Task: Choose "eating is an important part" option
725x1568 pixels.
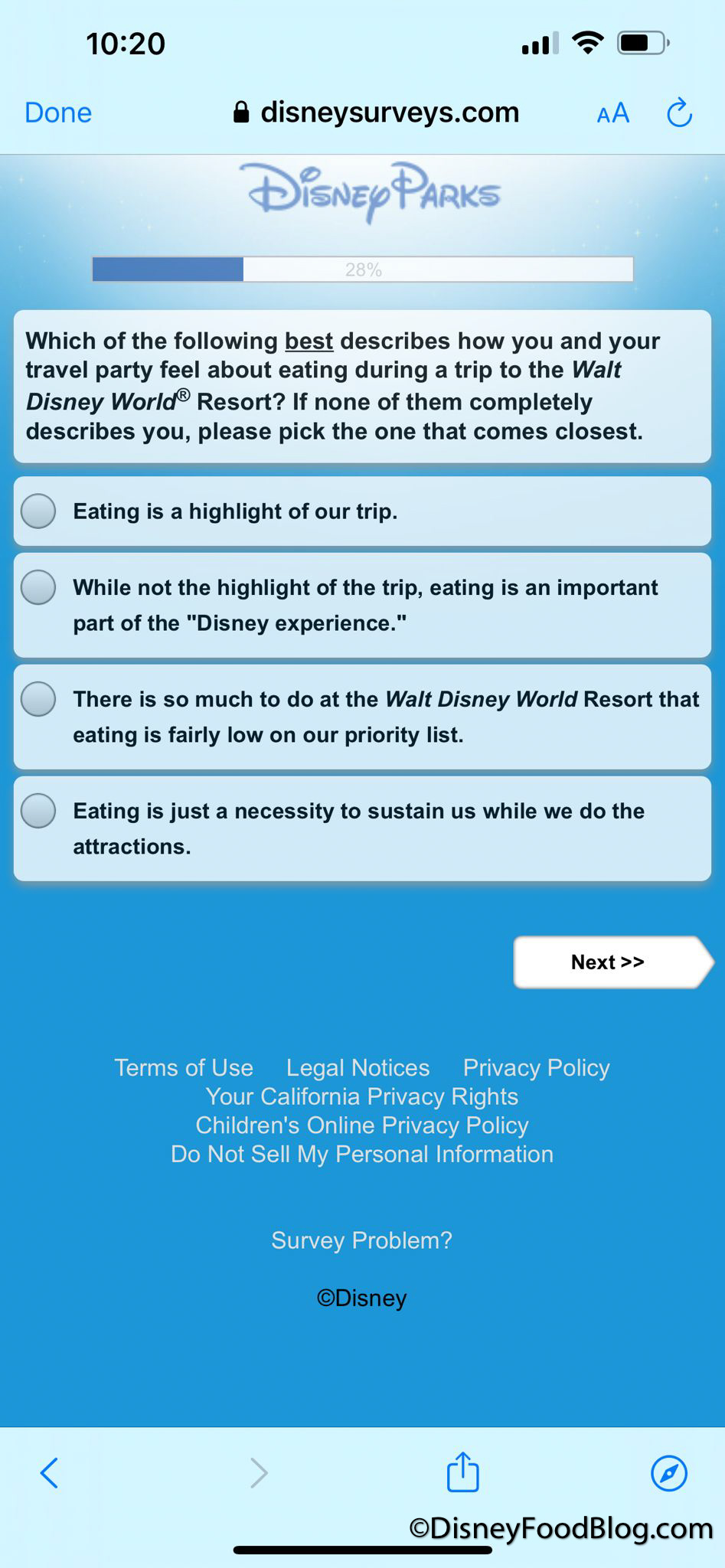Action: coord(38,588)
